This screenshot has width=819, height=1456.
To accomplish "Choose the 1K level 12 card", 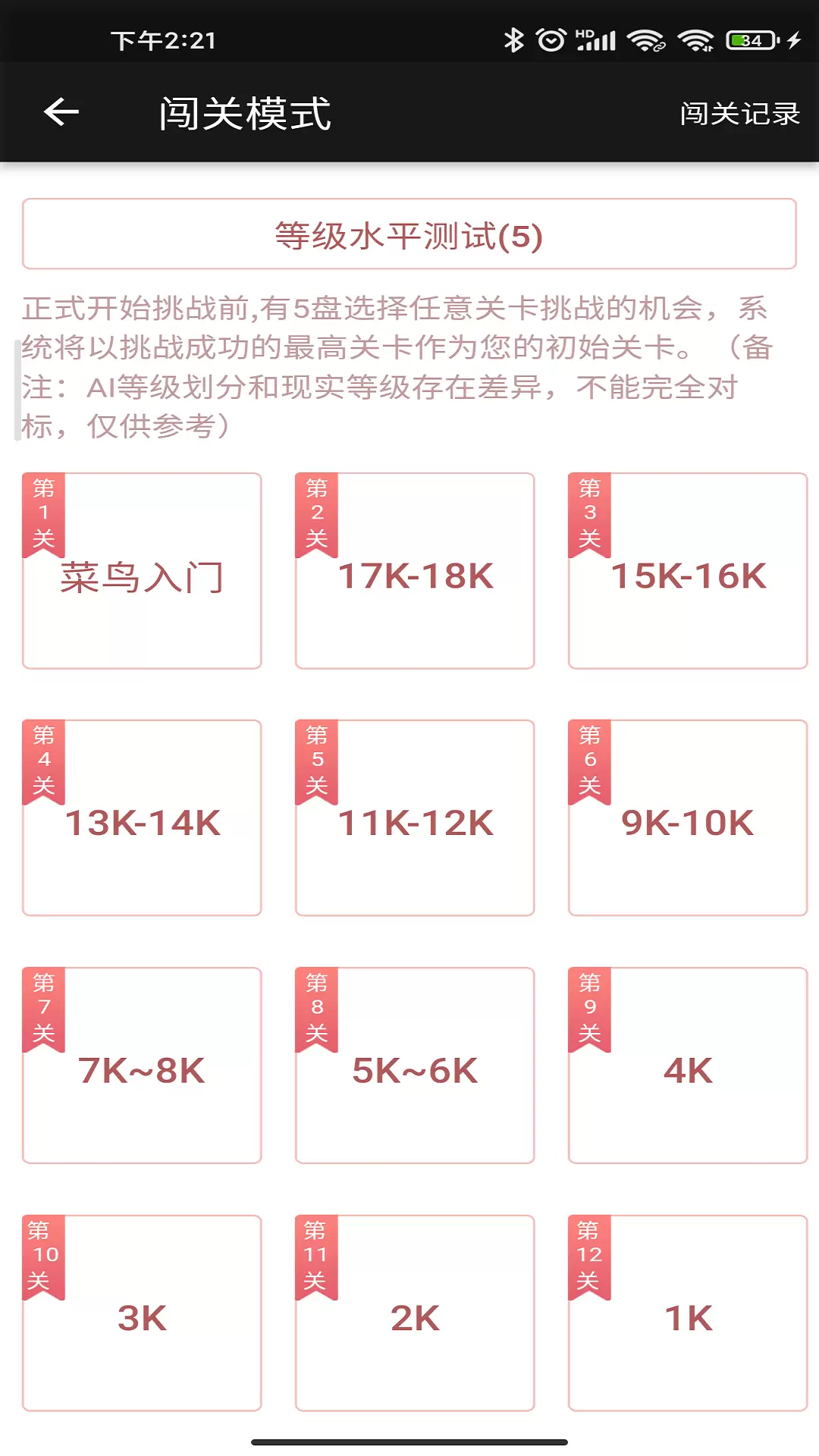I will 688,1313.
